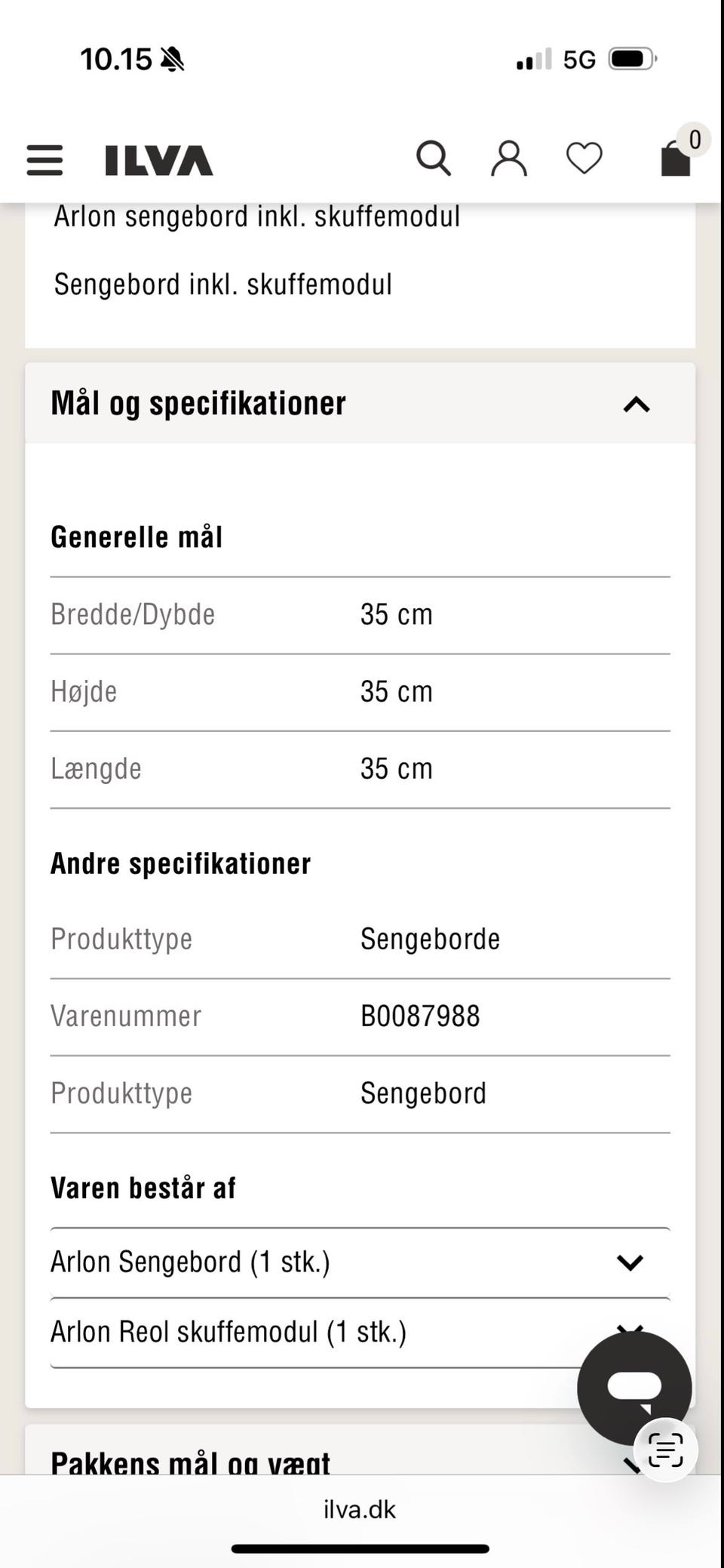724x1568 pixels.
Task: Tap the Arlon sengebord inkl. skuffemodul title
Action: 257,216
